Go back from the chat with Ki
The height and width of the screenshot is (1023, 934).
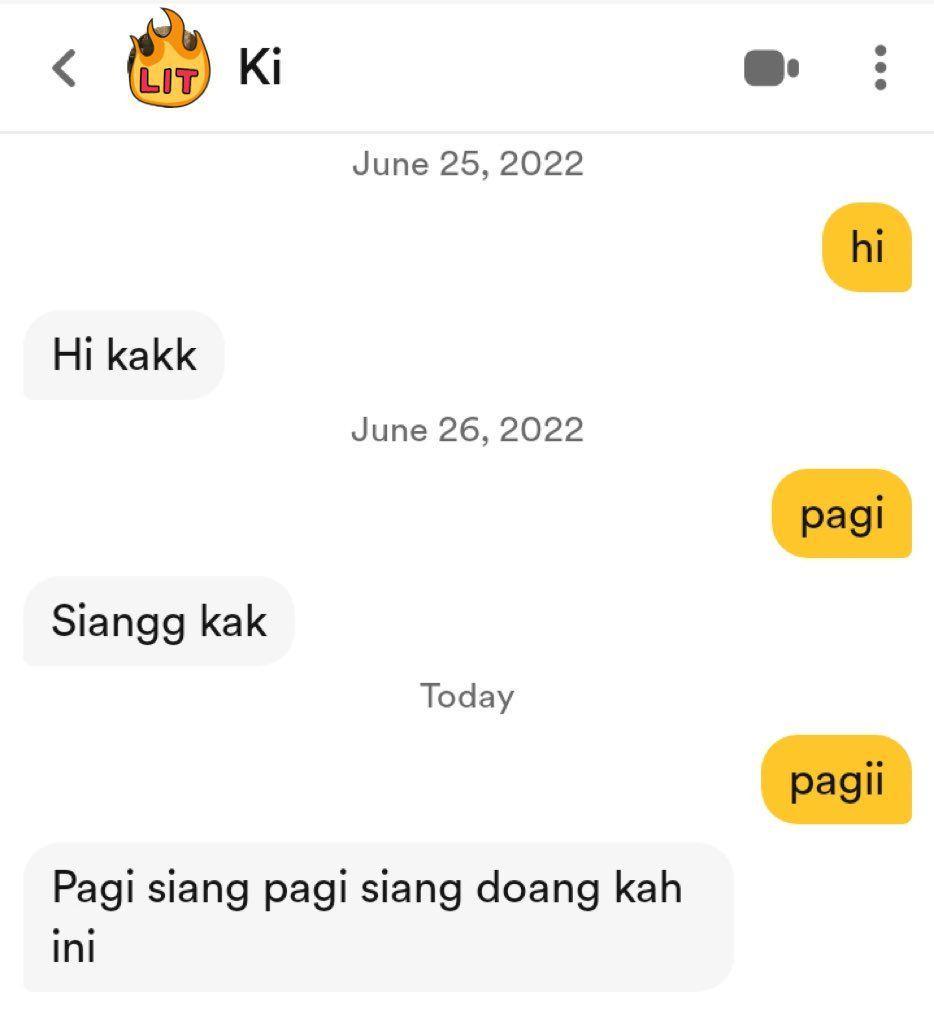63,69
